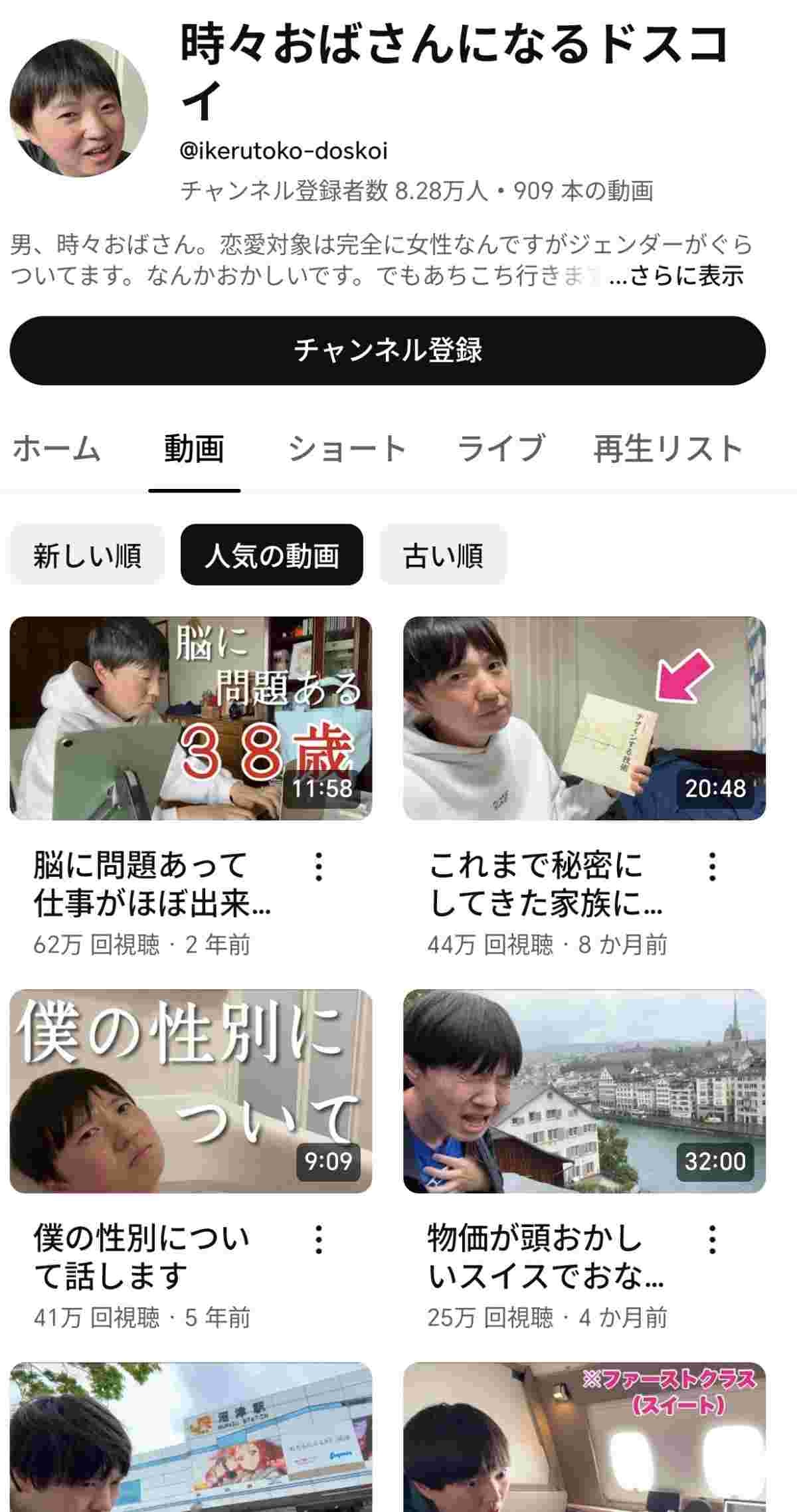Open video 僕の性別について話します
Screen dimensions: 797x1512
tap(191, 1091)
